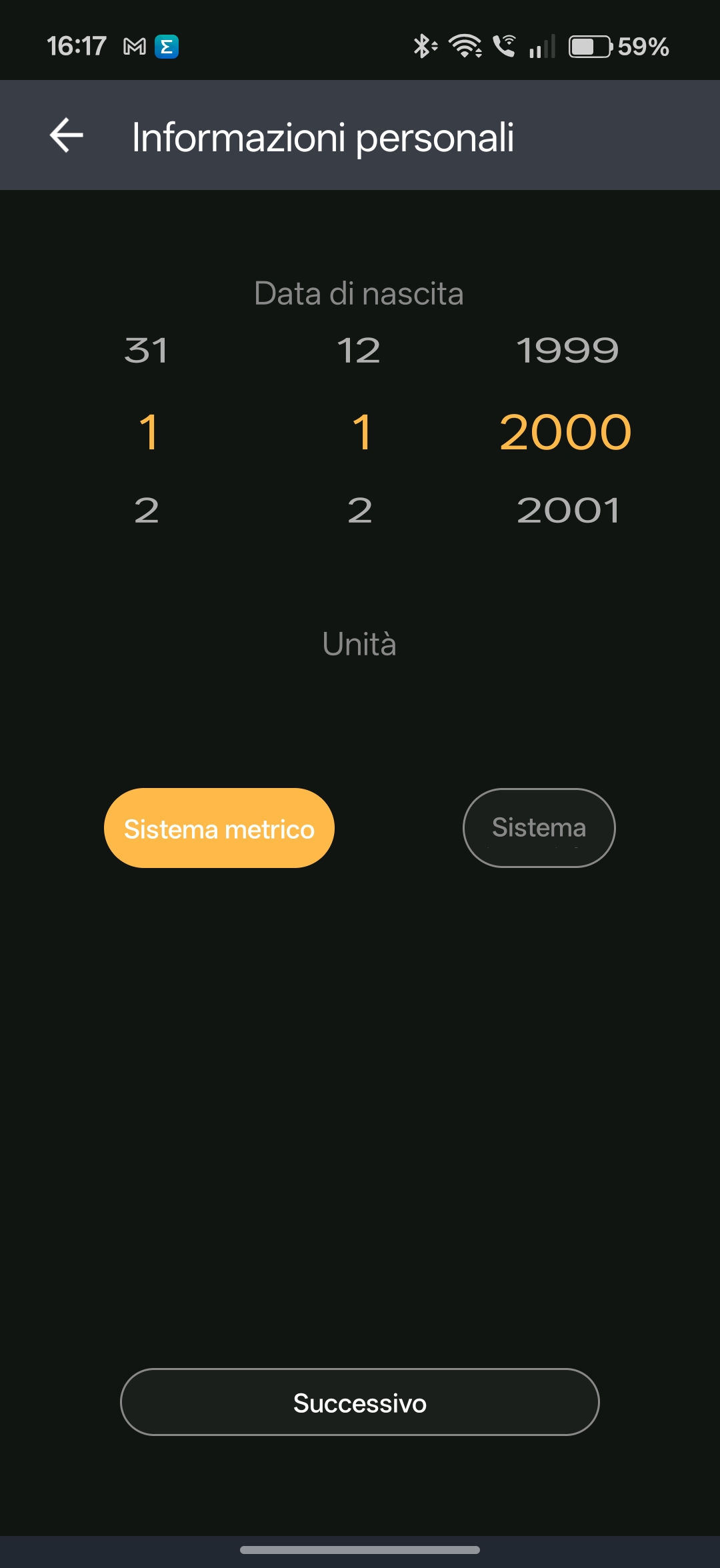
Task: Choose year 2001
Action: point(568,511)
